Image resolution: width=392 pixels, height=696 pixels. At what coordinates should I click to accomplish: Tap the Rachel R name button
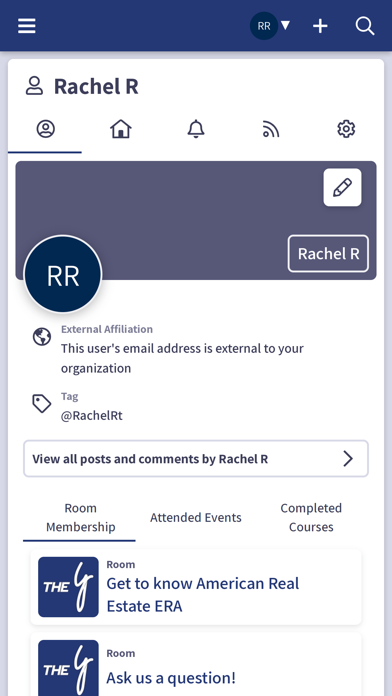coord(328,253)
